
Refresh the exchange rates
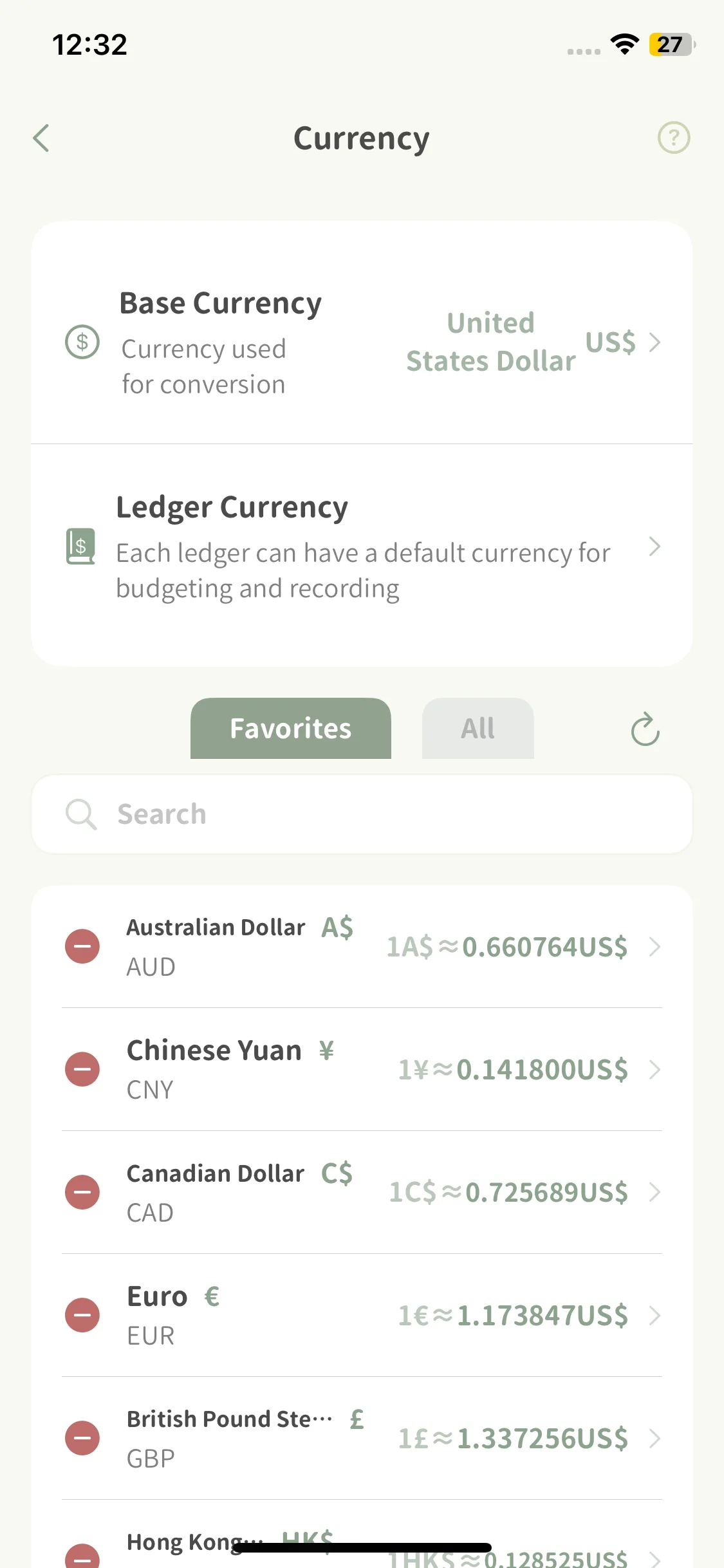pos(645,729)
